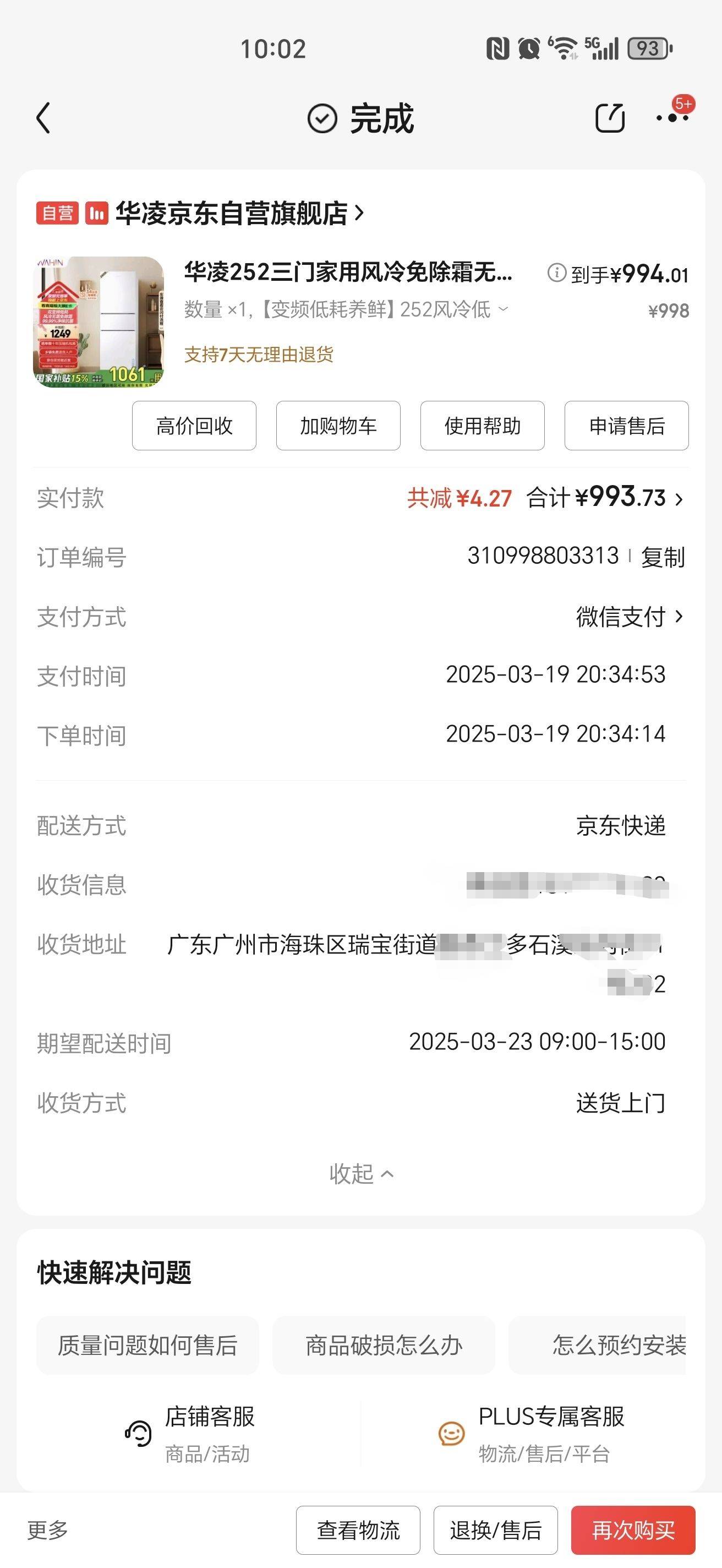The width and height of the screenshot is (722, 1568).
Task: Open 质量问题如何售后 quick question
Action: [148, 1344]
